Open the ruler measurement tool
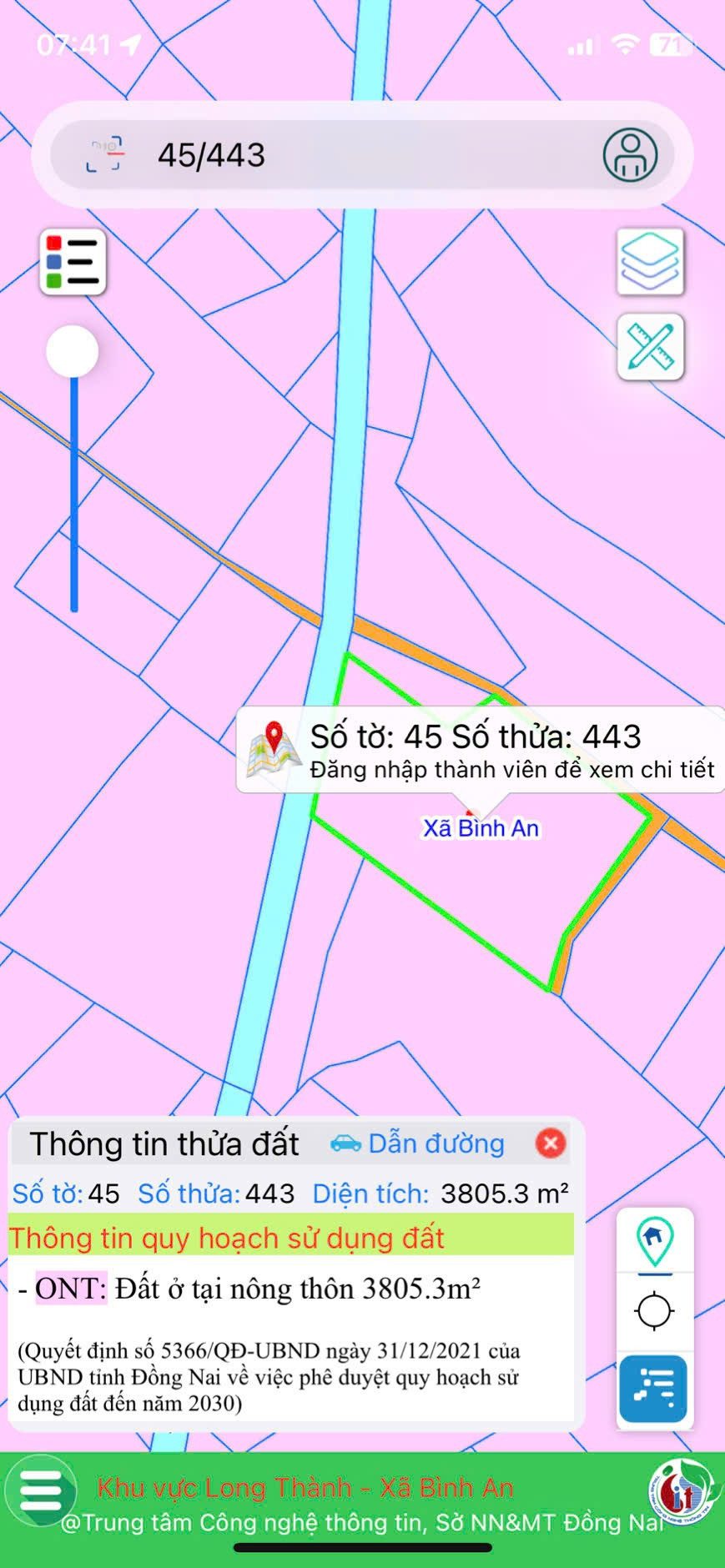This screenshot has width=725, height=1568. coord(651,347)
